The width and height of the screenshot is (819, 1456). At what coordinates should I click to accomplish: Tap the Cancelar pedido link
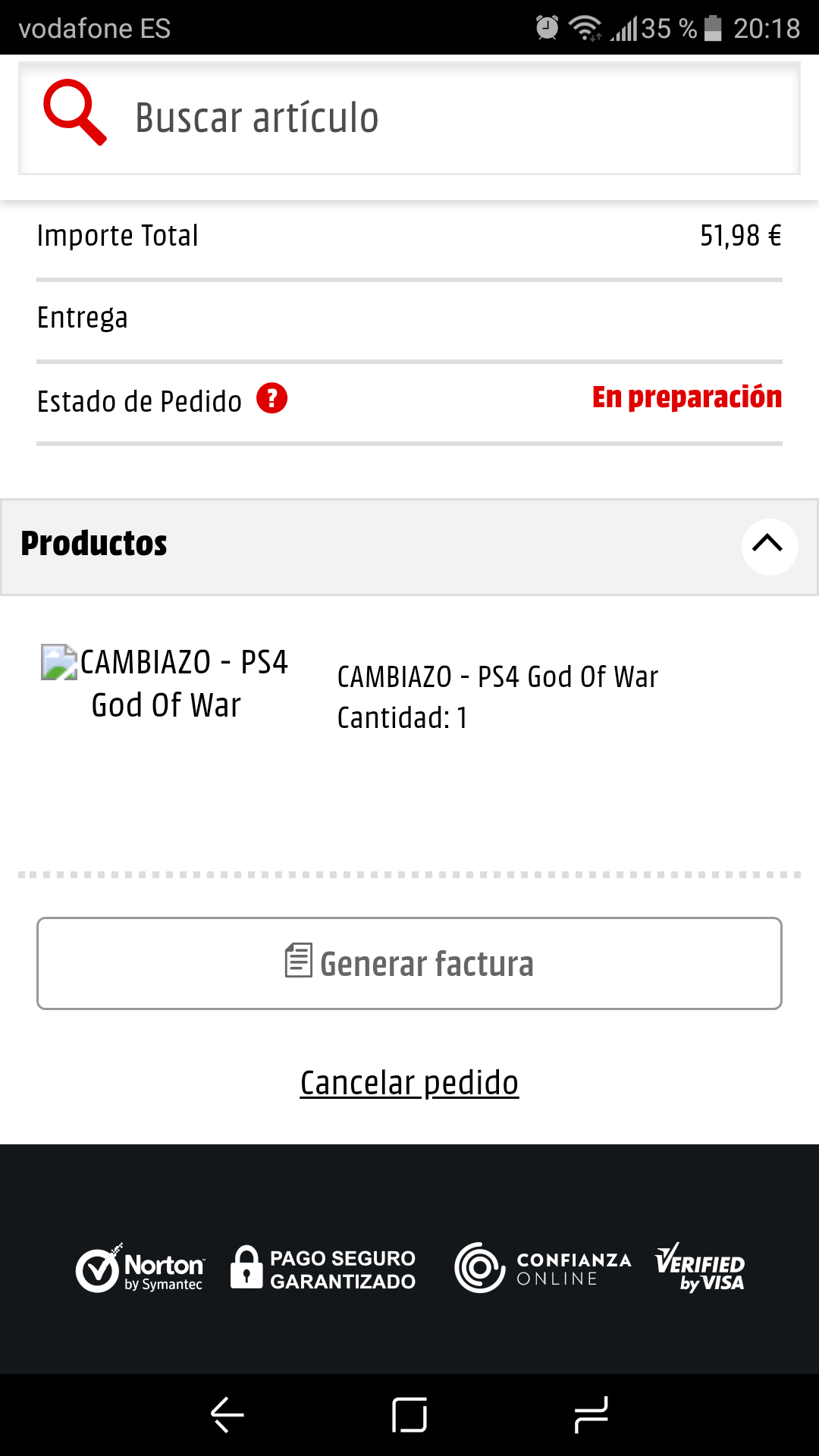tap(409, 1082)
